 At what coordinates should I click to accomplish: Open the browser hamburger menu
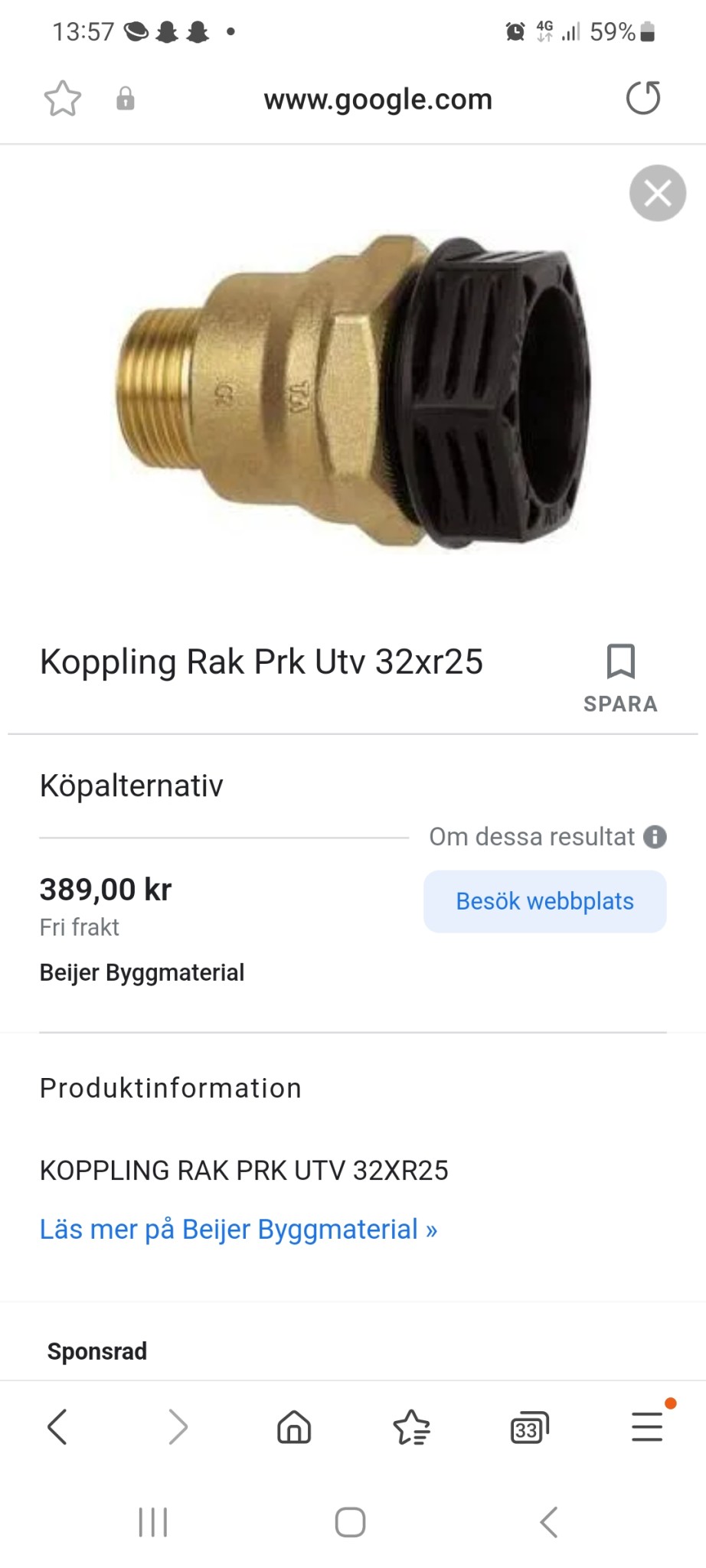(647, 1427)
